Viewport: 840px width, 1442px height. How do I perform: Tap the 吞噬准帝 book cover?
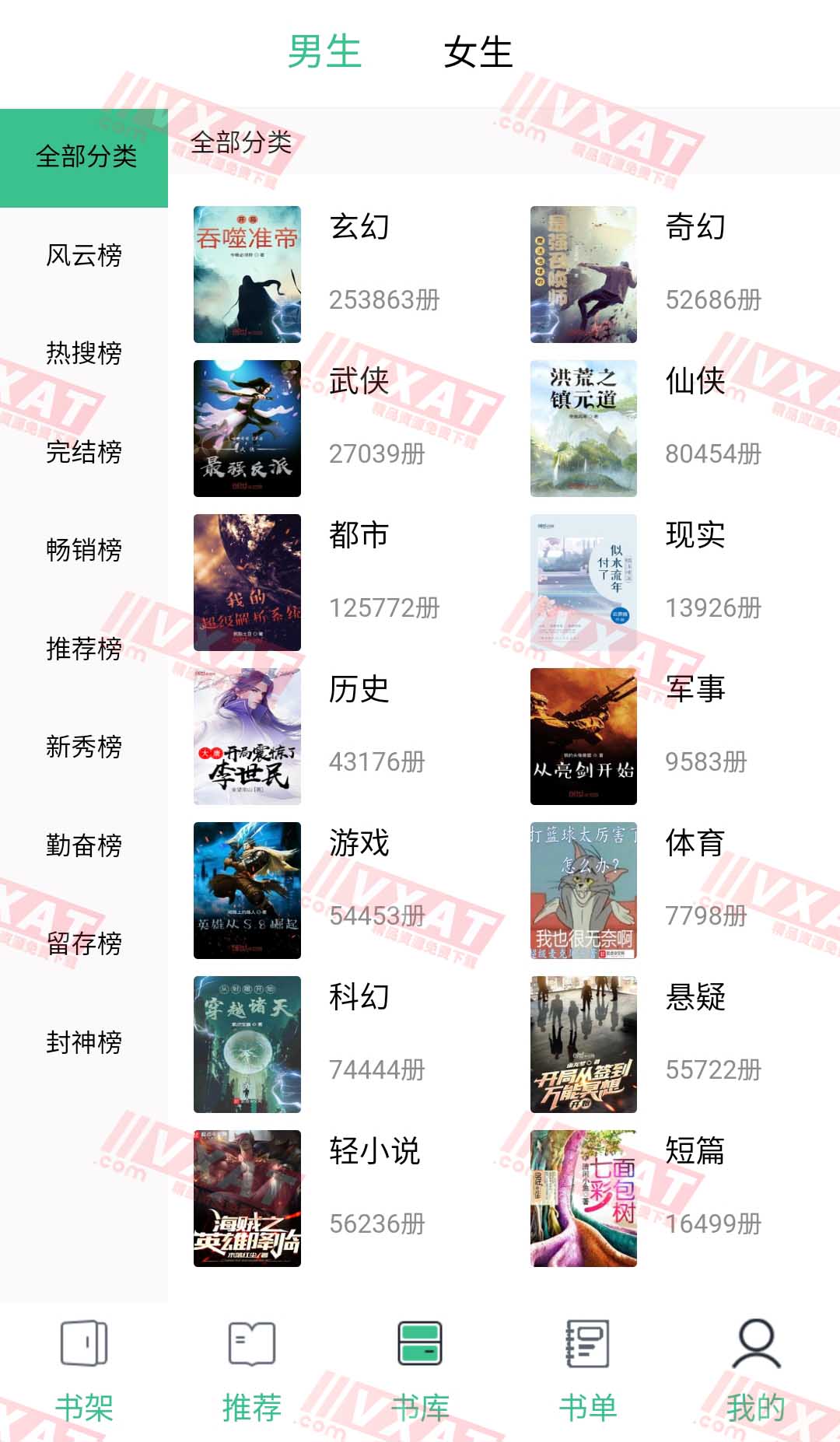247,274
